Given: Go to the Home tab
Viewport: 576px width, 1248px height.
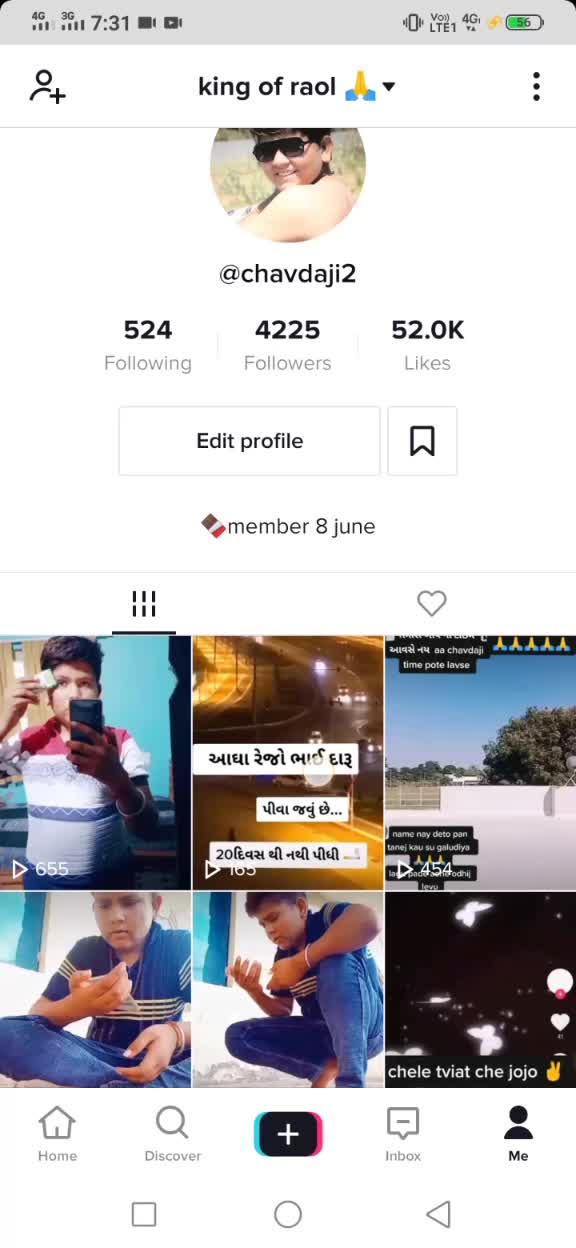Looking at the screenshot, I should click(57, 1134).
